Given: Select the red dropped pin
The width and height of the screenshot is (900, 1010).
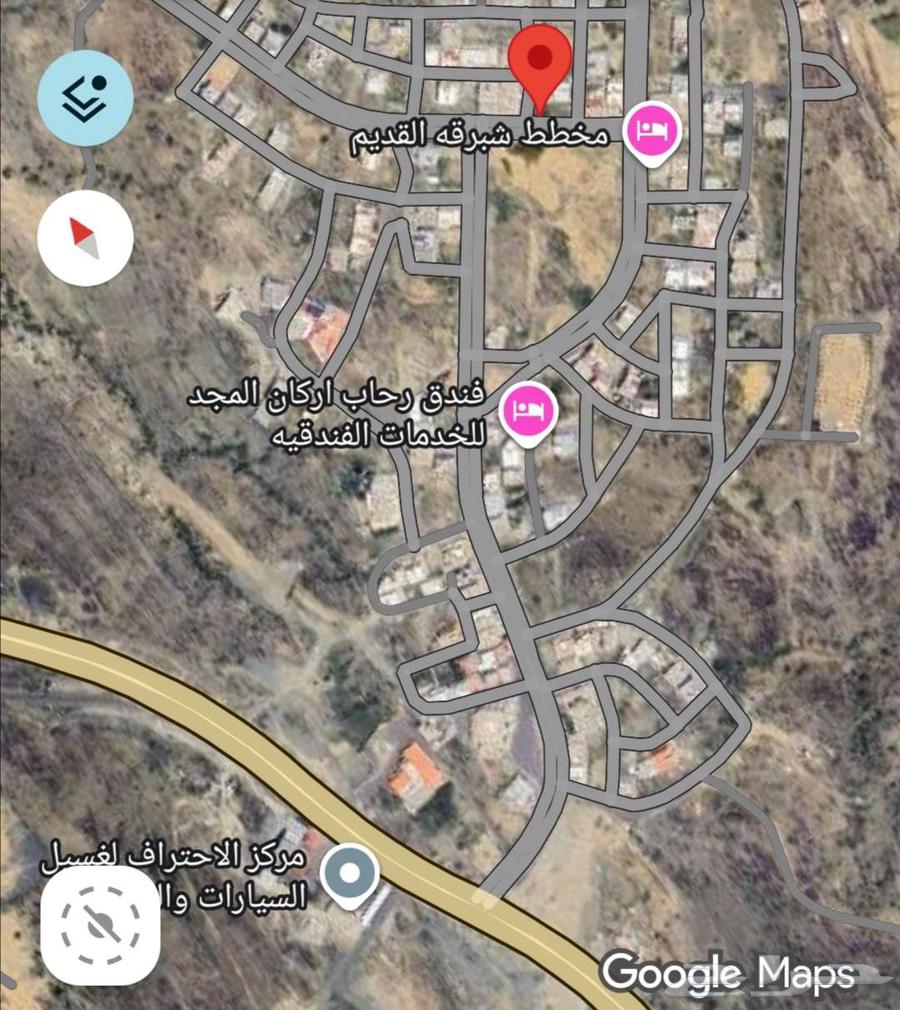Looking at the screenshot, I should (539, 62).
